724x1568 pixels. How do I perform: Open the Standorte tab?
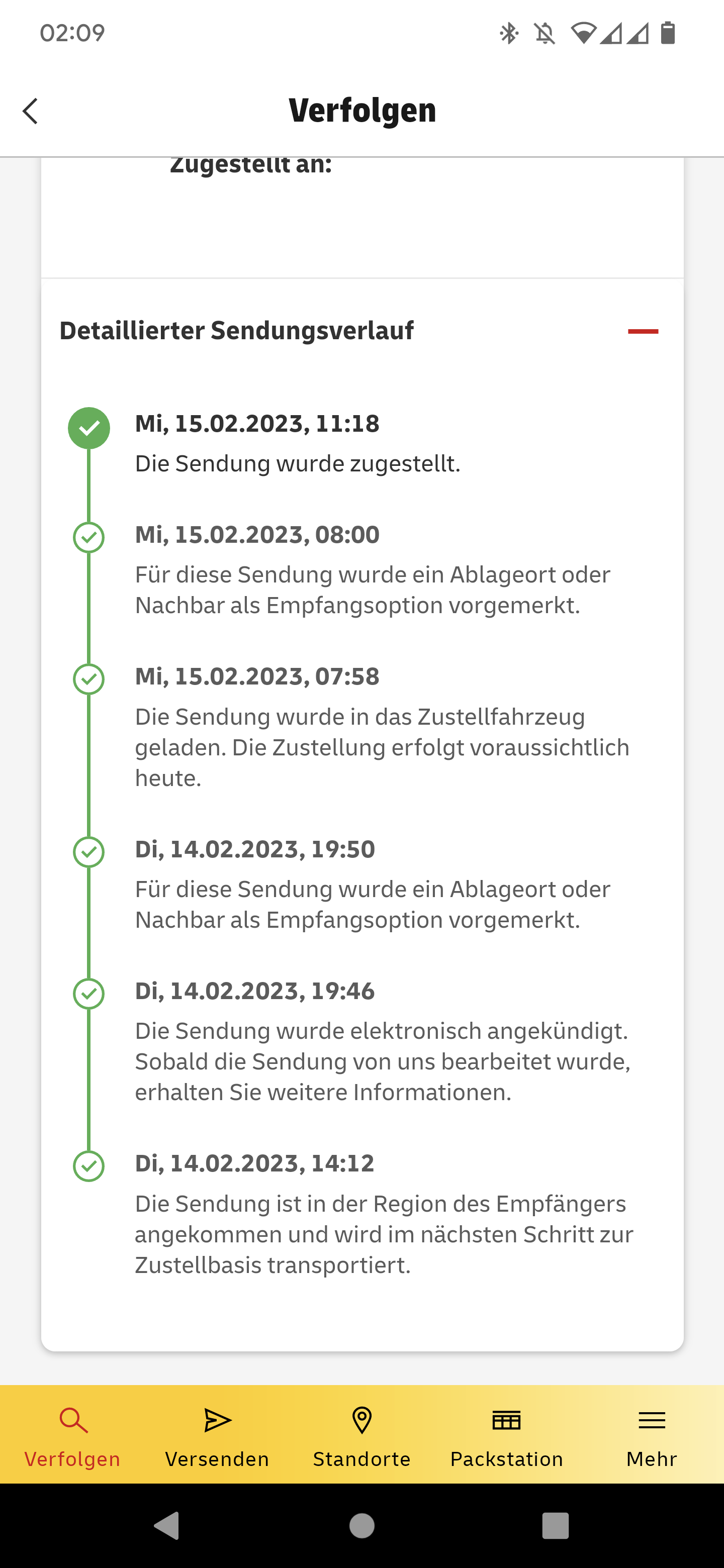(x=361, y=1435)
